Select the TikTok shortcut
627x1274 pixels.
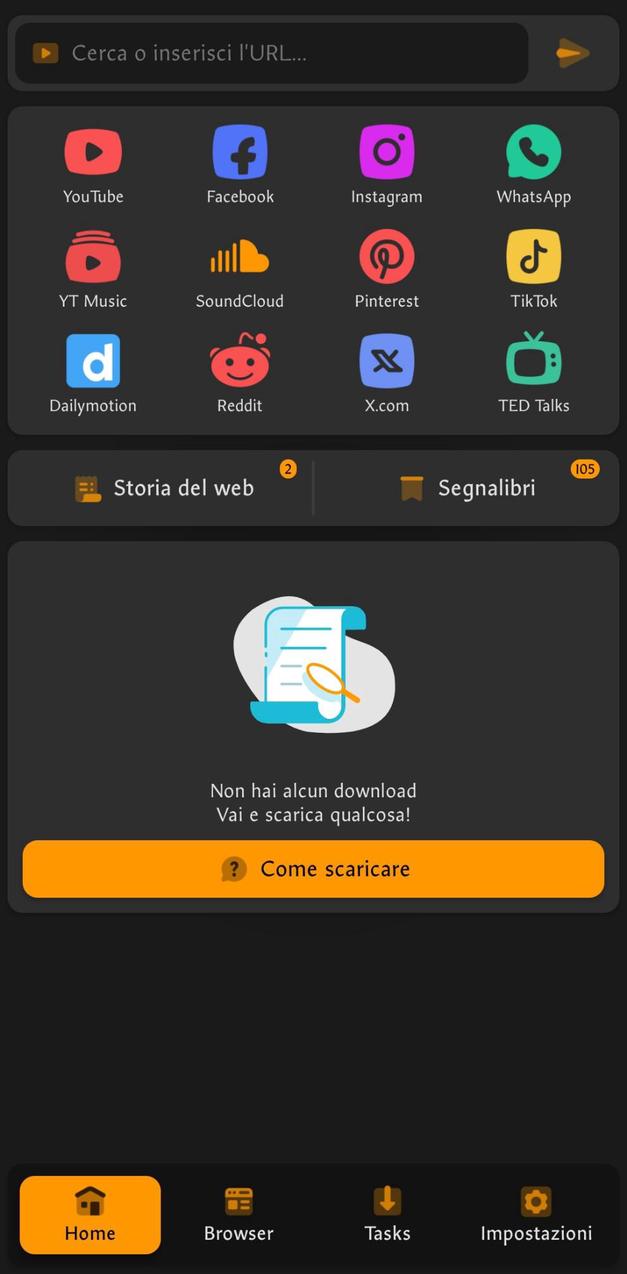(x=533, y=270)
